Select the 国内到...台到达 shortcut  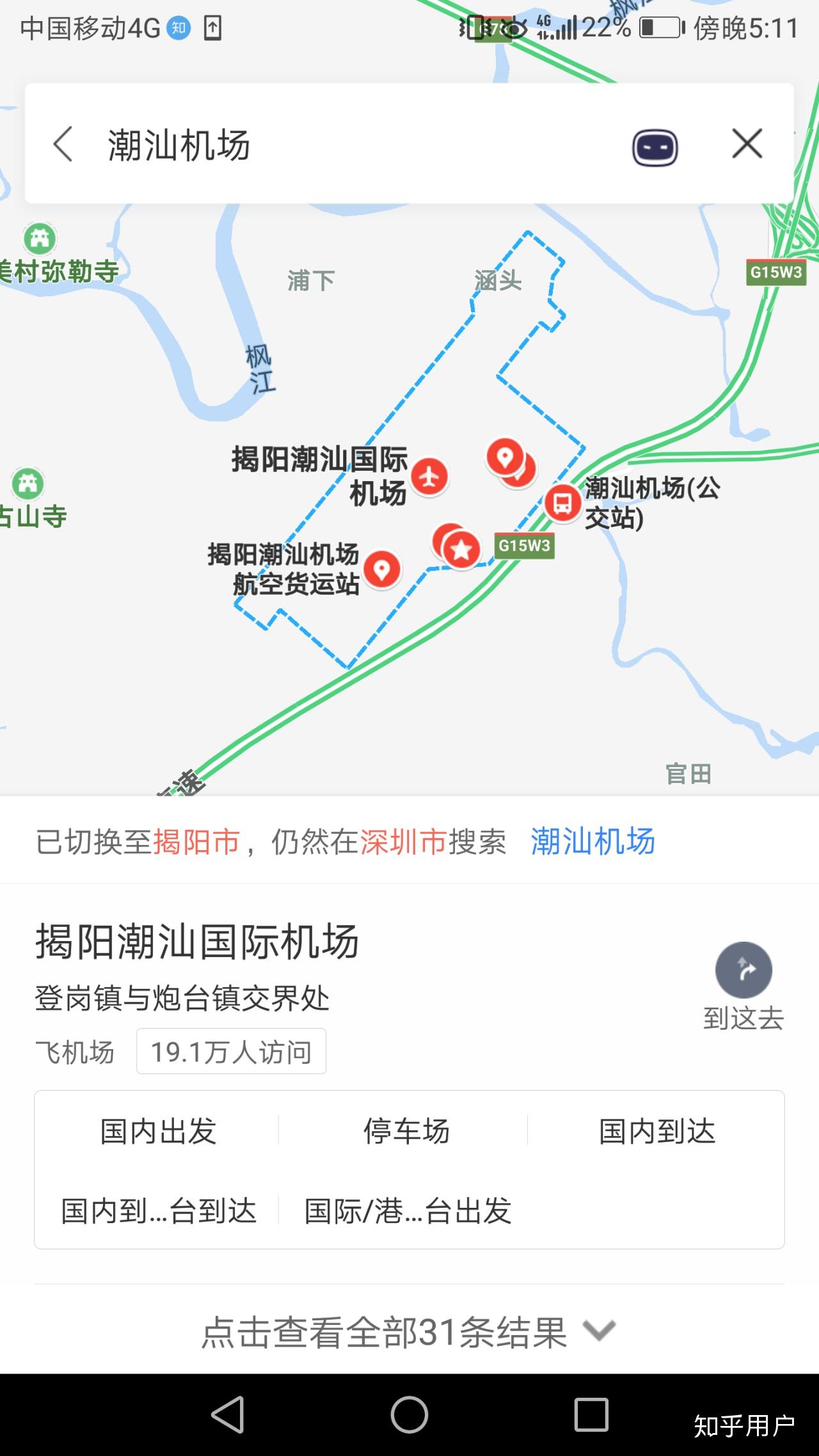pos(159,1210)
